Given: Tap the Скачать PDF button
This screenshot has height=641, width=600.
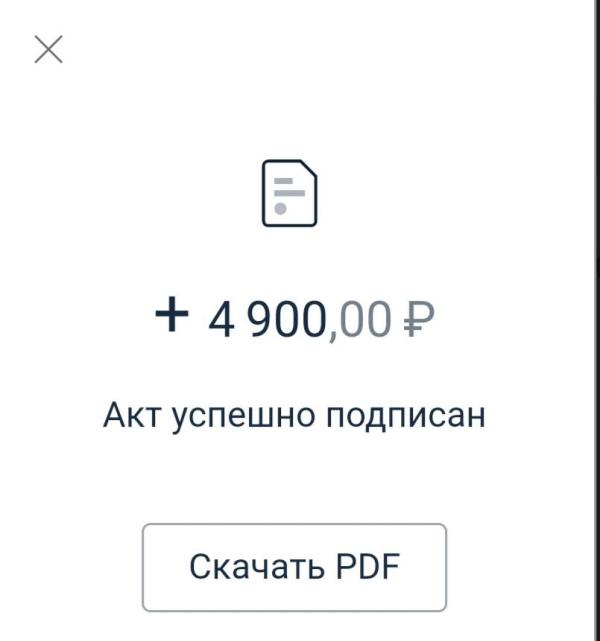Looking at the screenshot, I should (294, 567).
